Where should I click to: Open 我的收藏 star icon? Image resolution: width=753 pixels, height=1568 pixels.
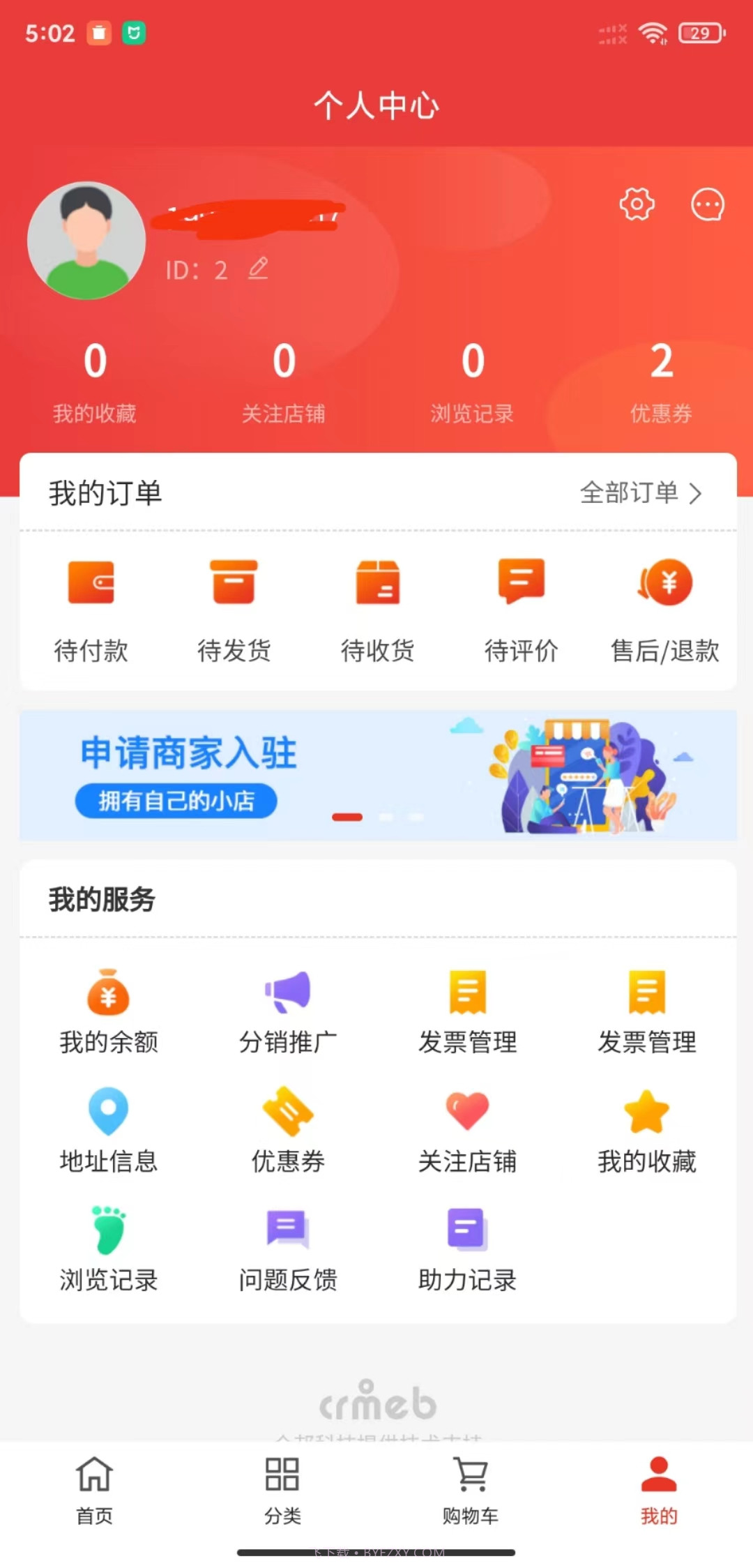(647, 1115)
